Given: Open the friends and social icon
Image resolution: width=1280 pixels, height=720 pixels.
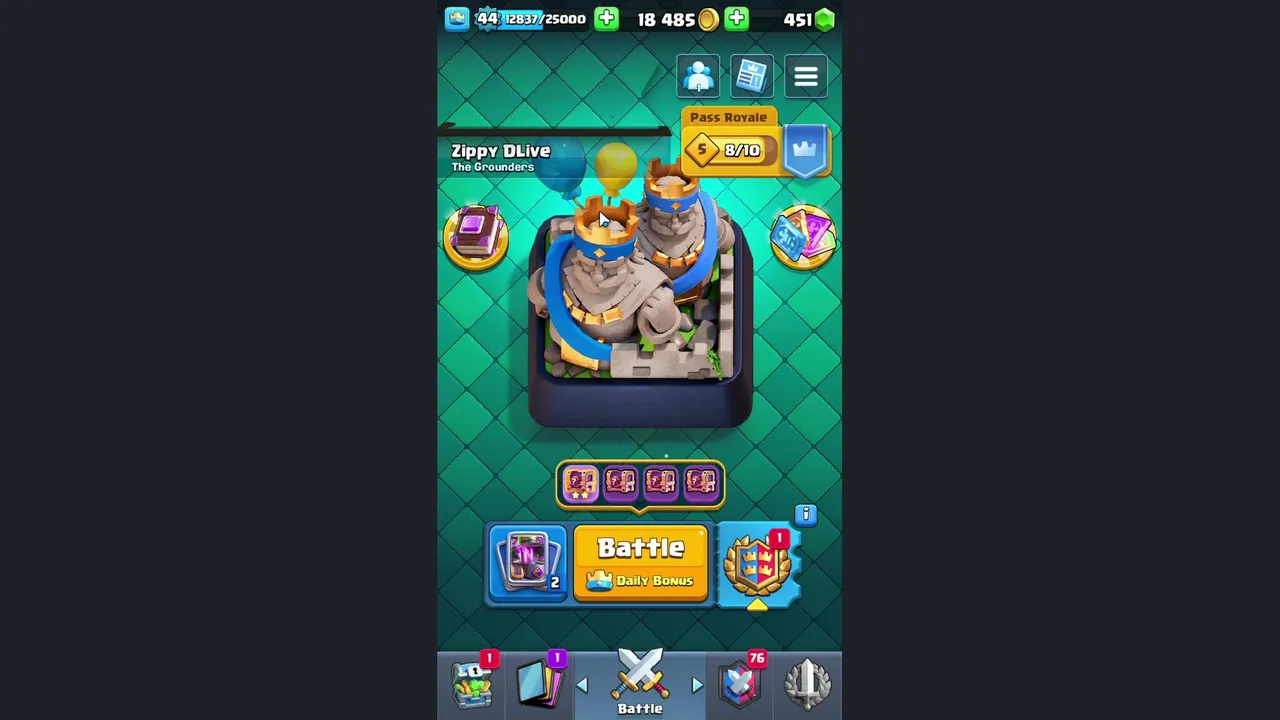Looking at the screenshot, I should [698, 77].
